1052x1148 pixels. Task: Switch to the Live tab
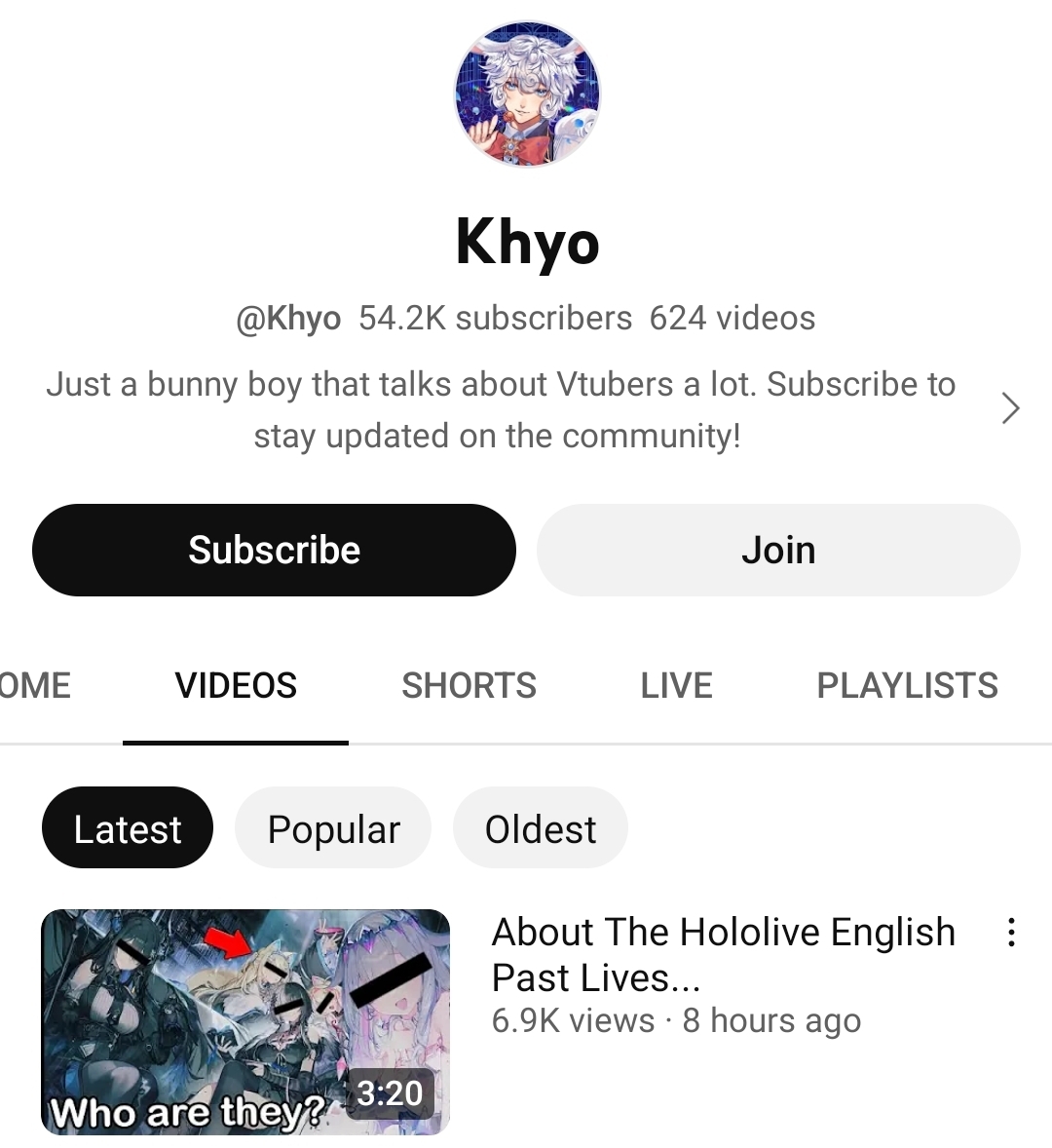676,685
